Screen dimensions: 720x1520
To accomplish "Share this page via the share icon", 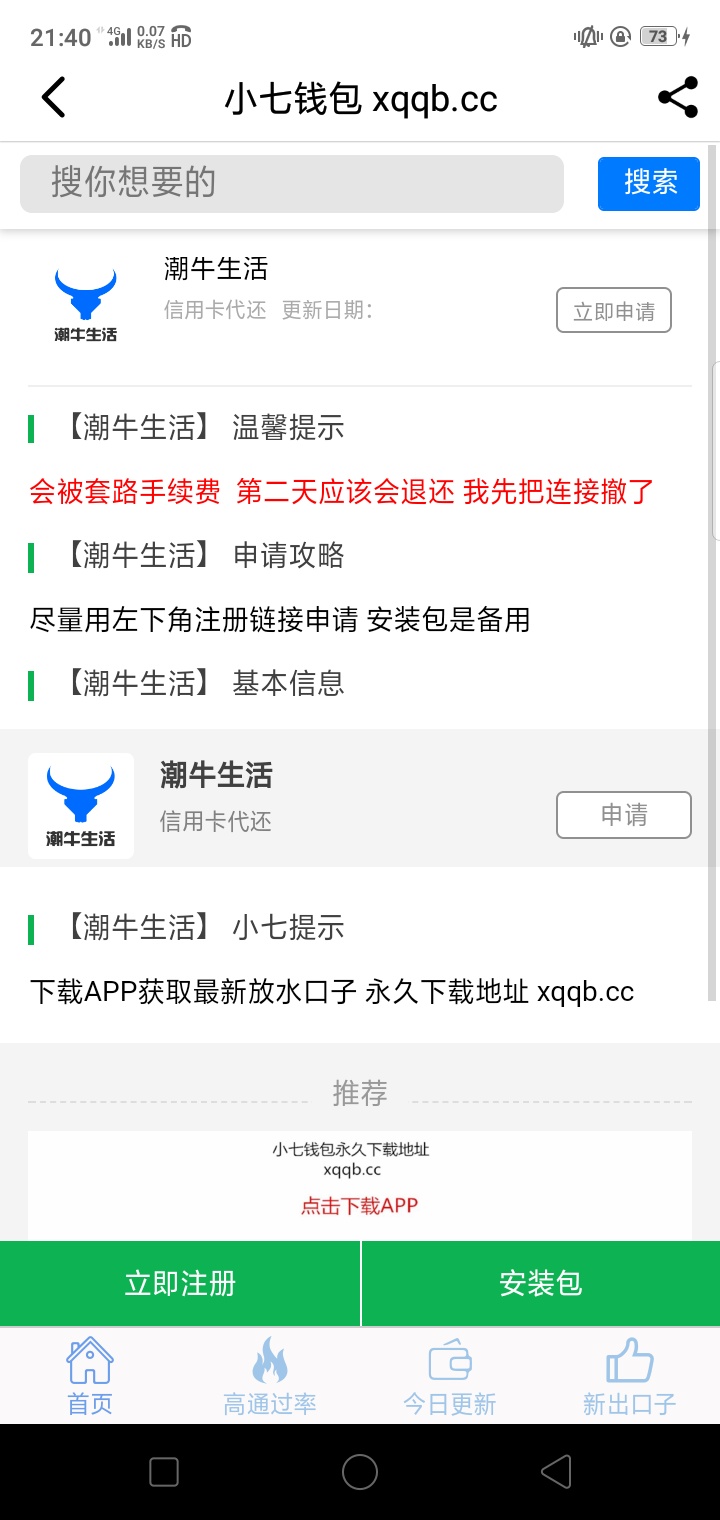I will click(678, 98).
